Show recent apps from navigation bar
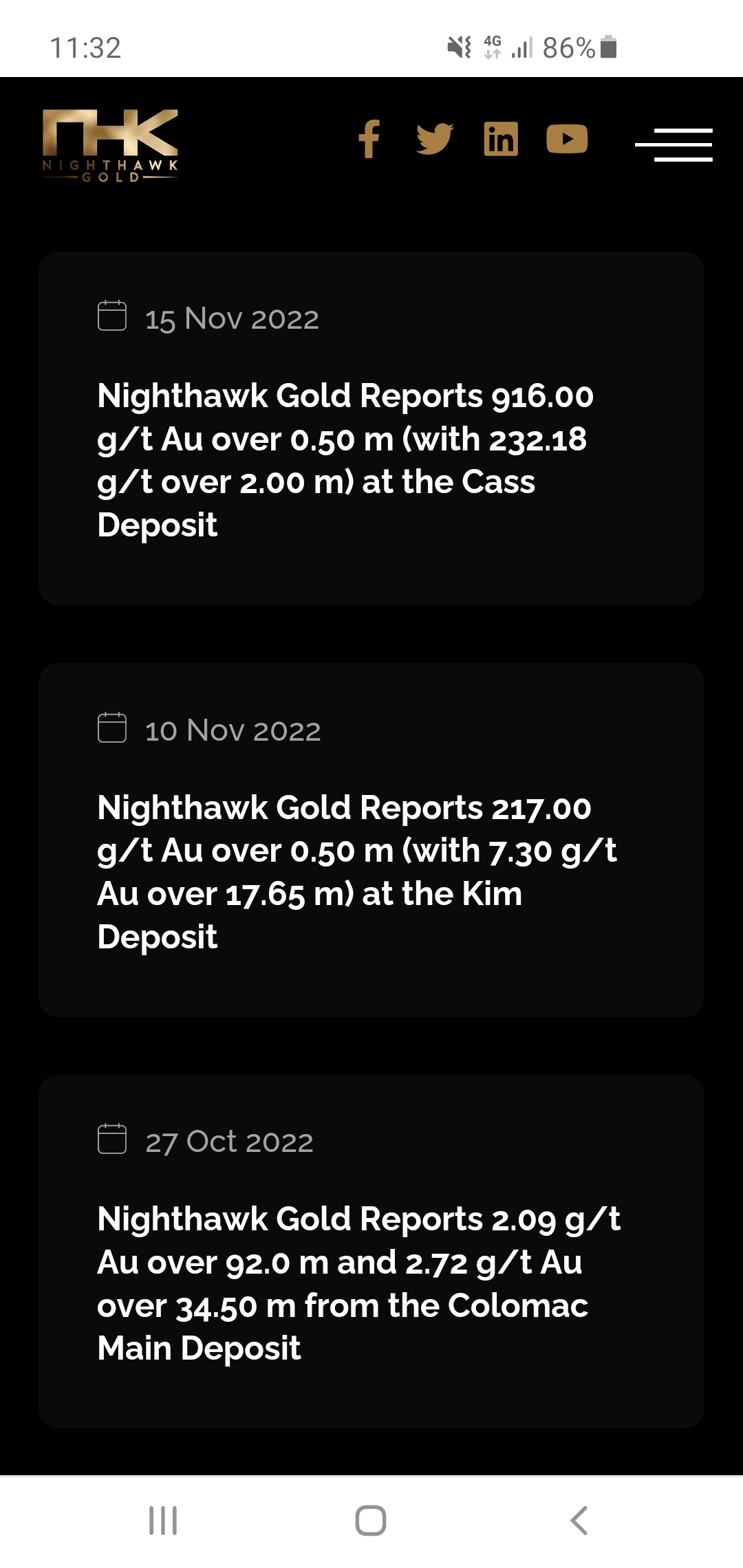This screenshot has width=743, height=1568. (163, 1520)
